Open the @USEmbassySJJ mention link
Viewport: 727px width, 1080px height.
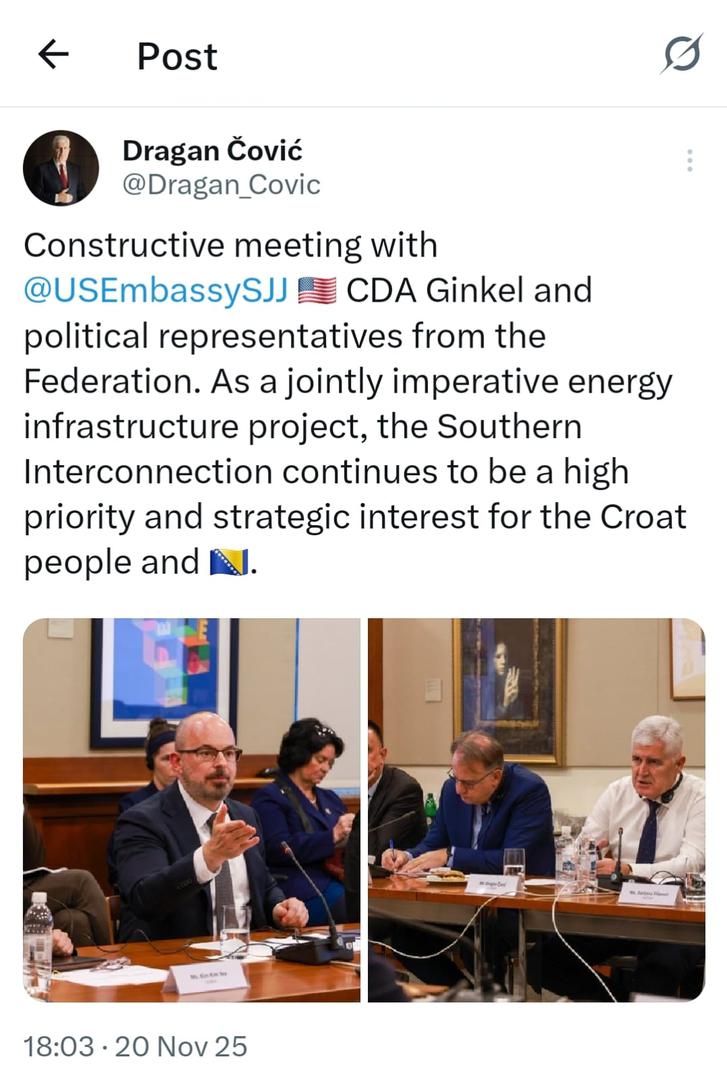[156, 290]
